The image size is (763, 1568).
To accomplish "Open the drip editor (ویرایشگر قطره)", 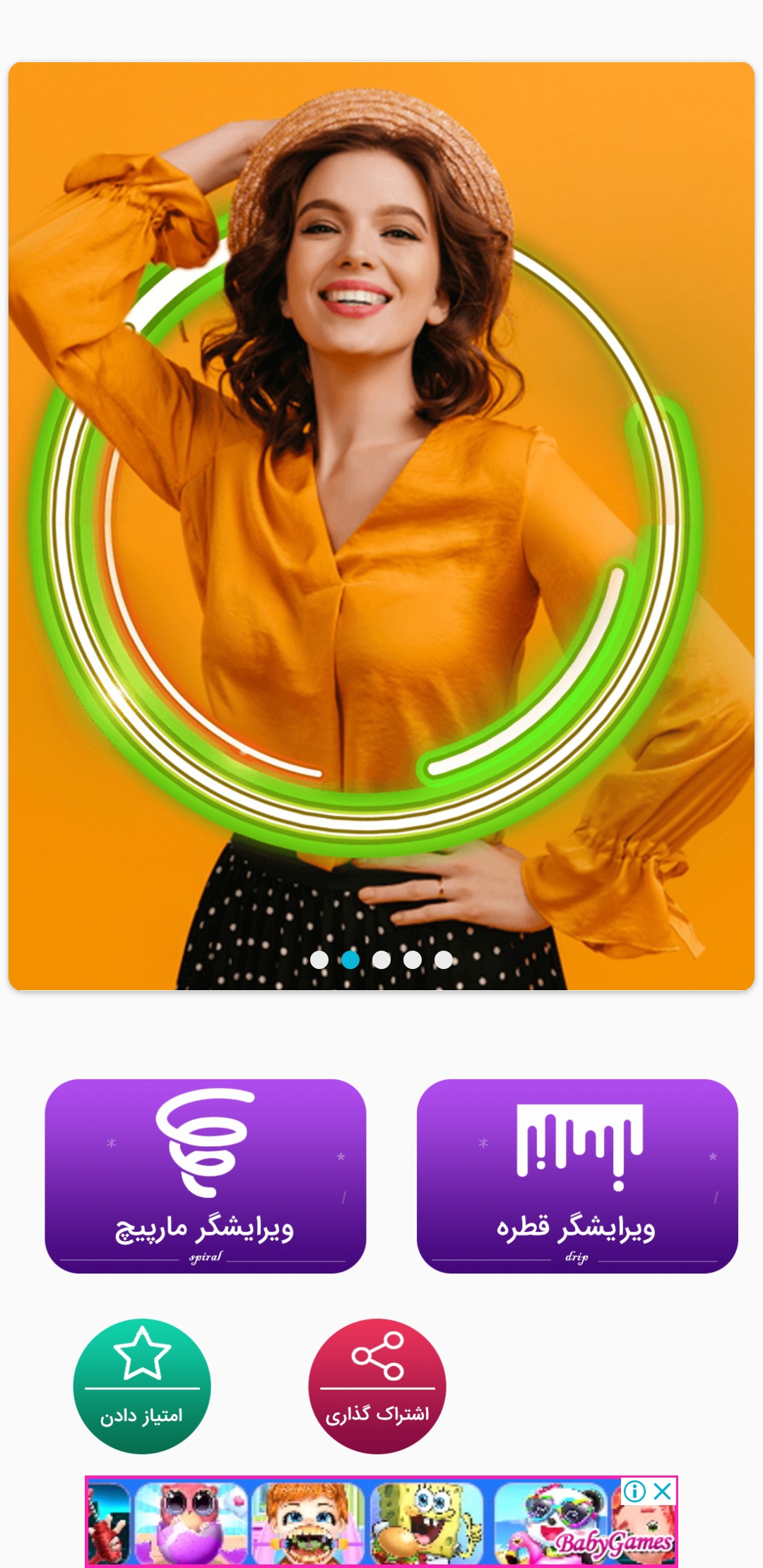I will click(576, 1176).
